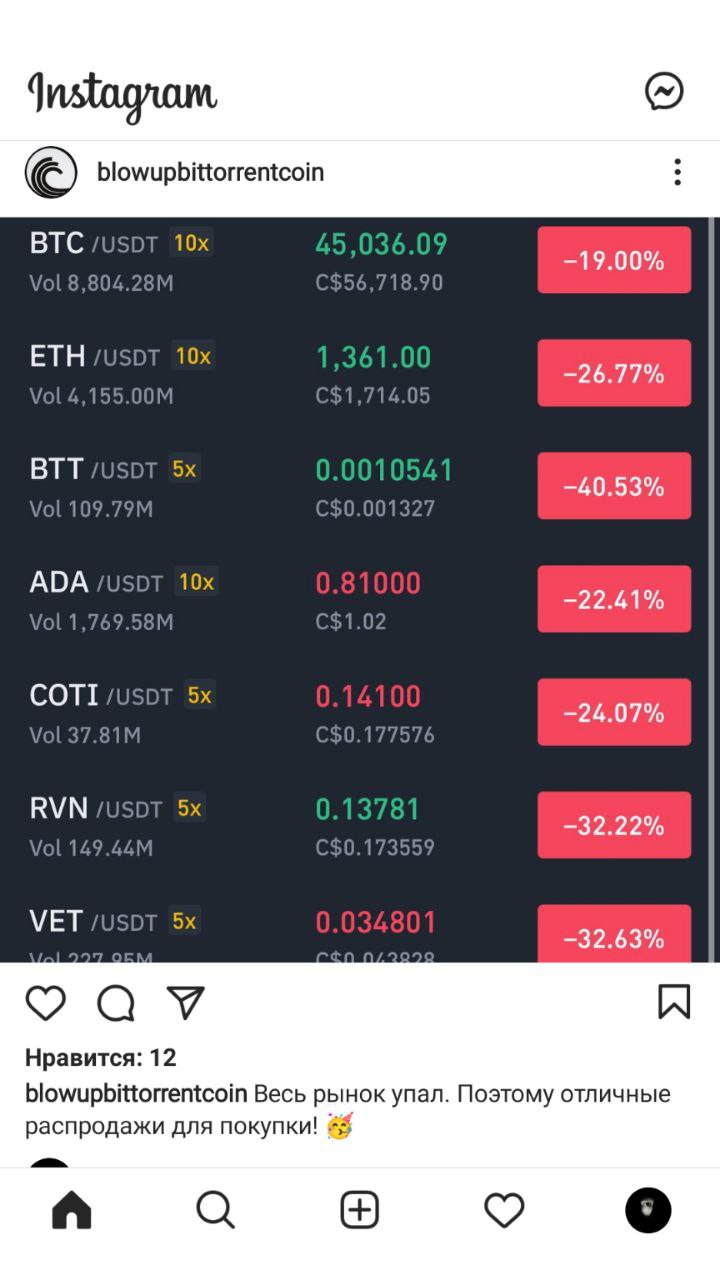
Task: Open blowupbittorrentcoin profile avatar in post header
Action: (x=50, y=172)
